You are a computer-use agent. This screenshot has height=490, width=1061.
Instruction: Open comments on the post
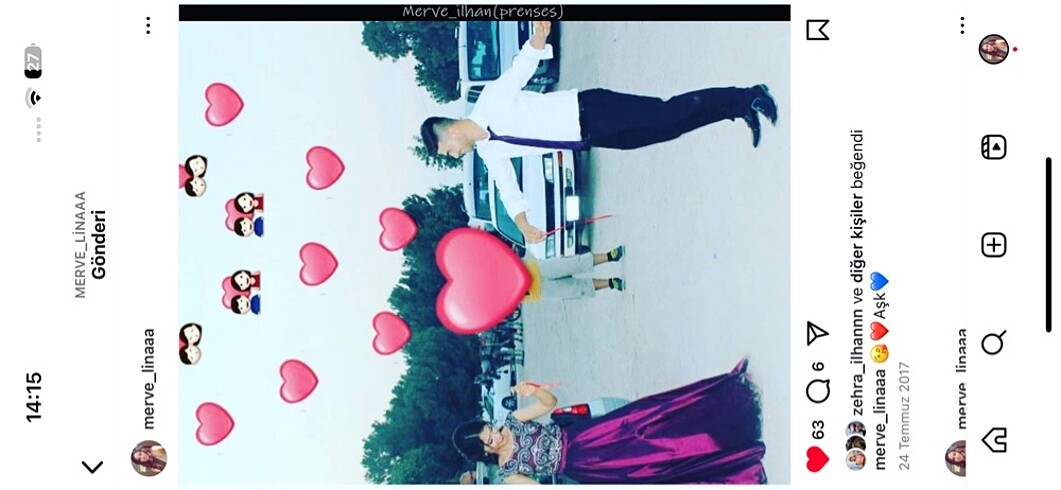(818, 393)
